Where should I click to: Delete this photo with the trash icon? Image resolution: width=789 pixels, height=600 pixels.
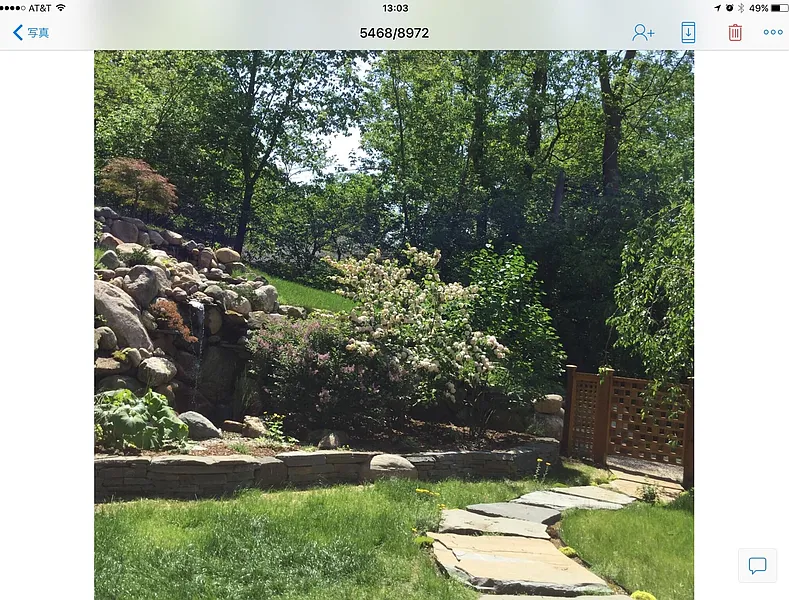point(735,32)
